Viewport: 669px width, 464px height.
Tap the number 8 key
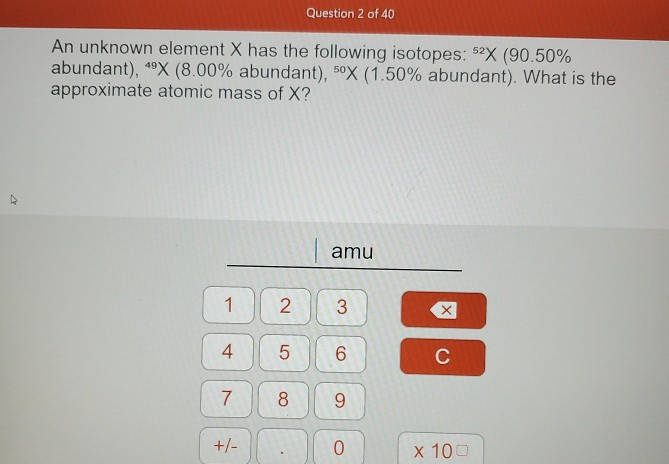[x=284, y=400]
